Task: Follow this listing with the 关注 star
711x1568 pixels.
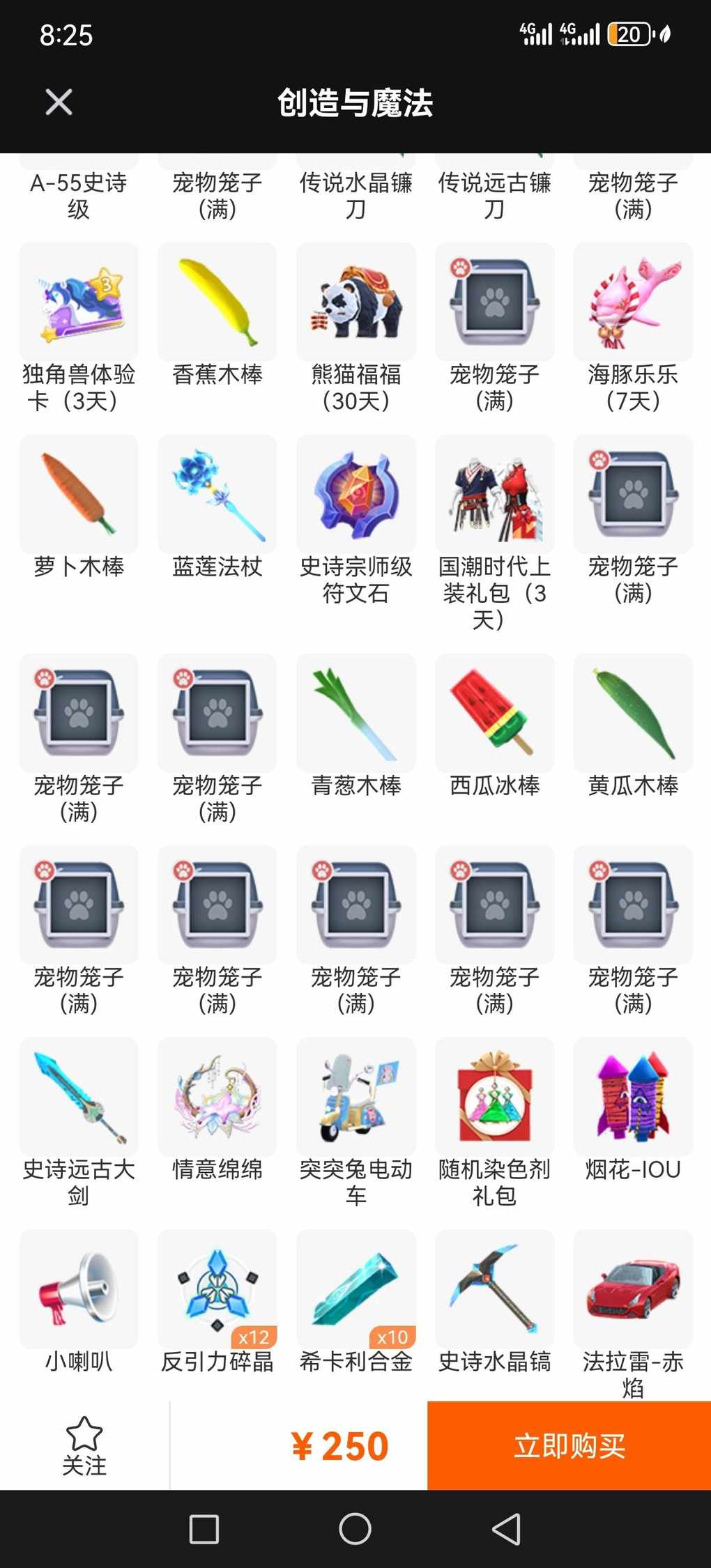Action: [84, 1445]
